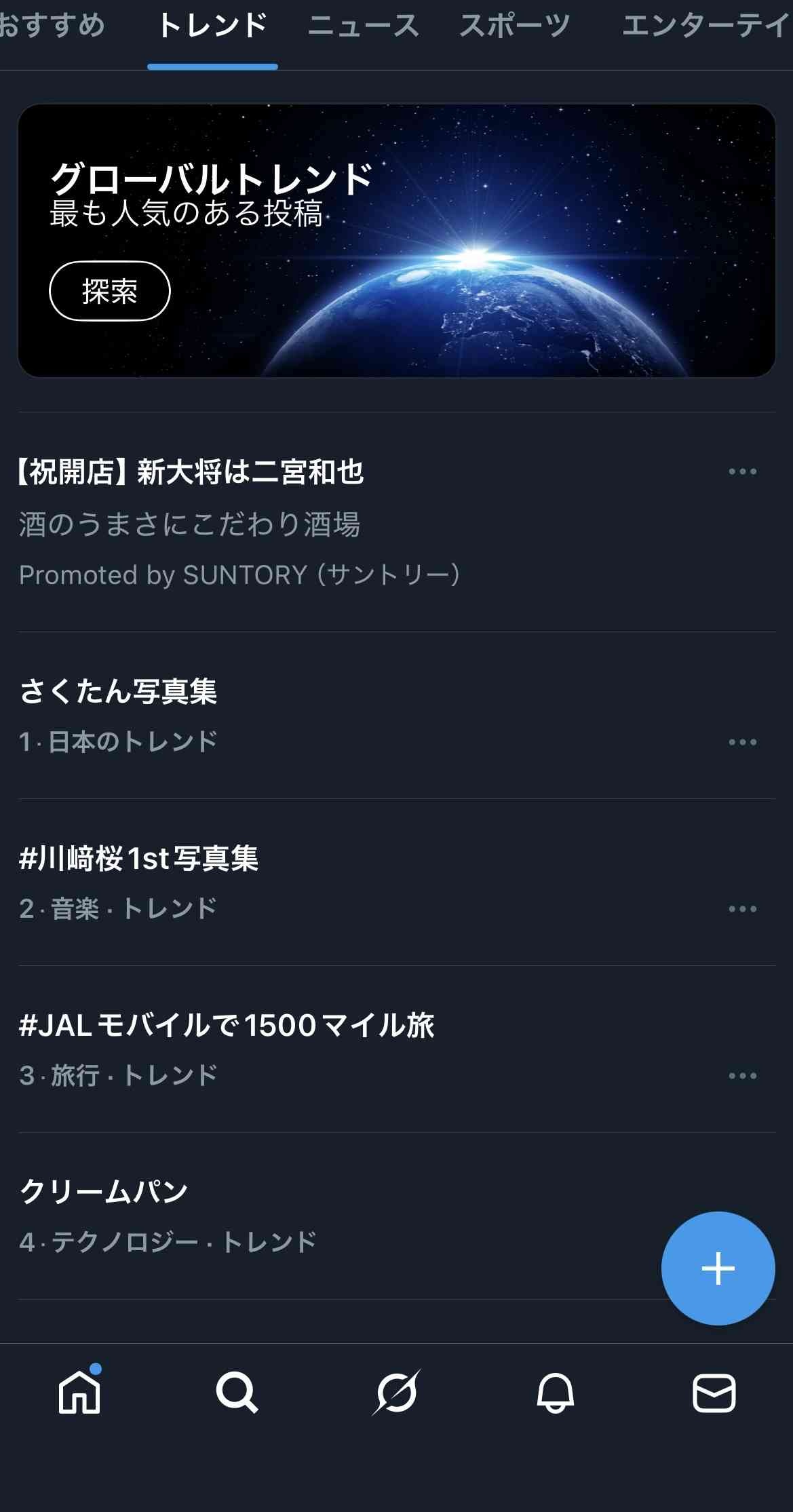Tap the 探索 button on the banner
Viewport: 793px width, 1512px height.
(109, 291)
